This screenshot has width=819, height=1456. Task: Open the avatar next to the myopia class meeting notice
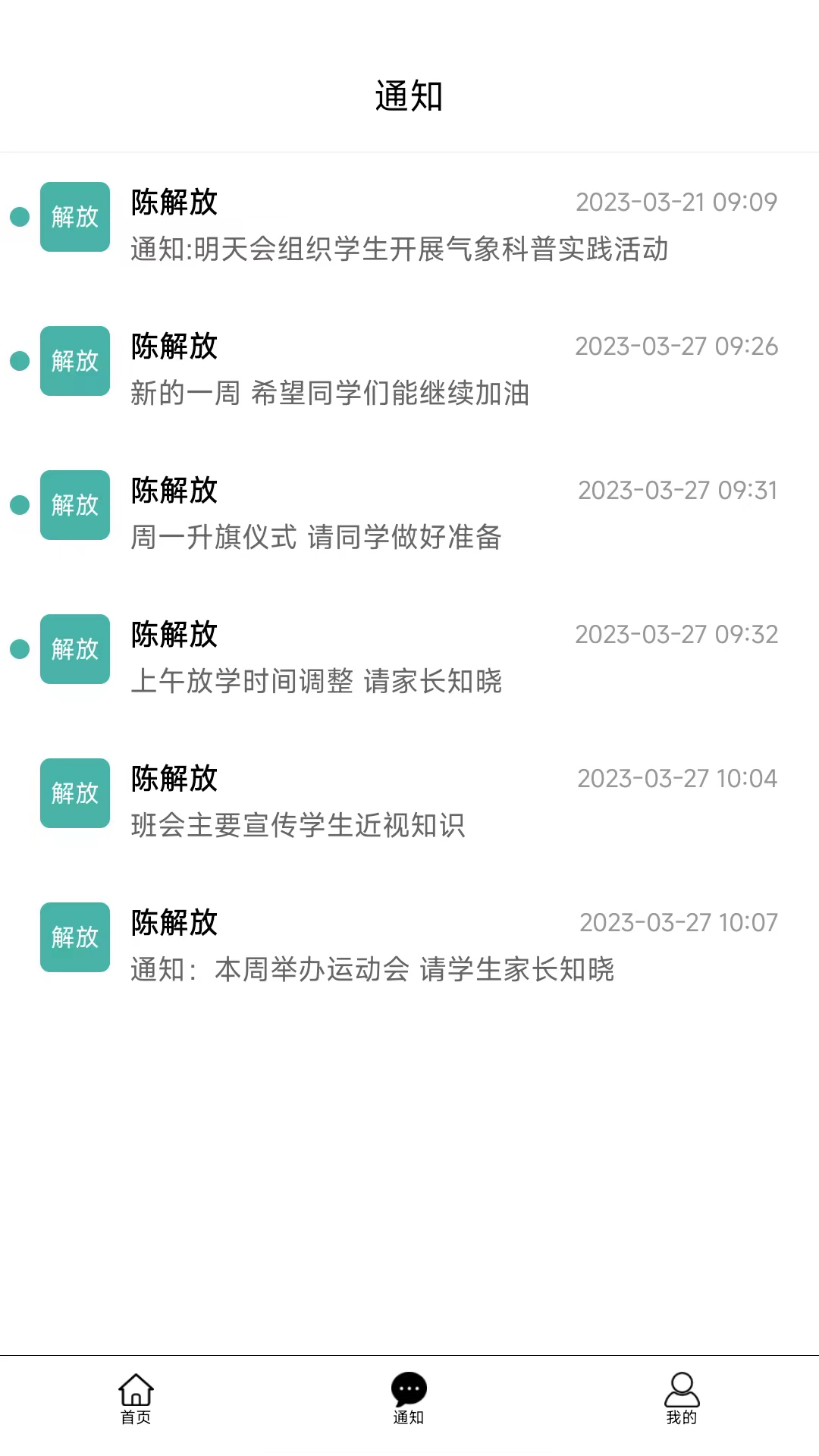pyautogui.click(x=74, y=794)
